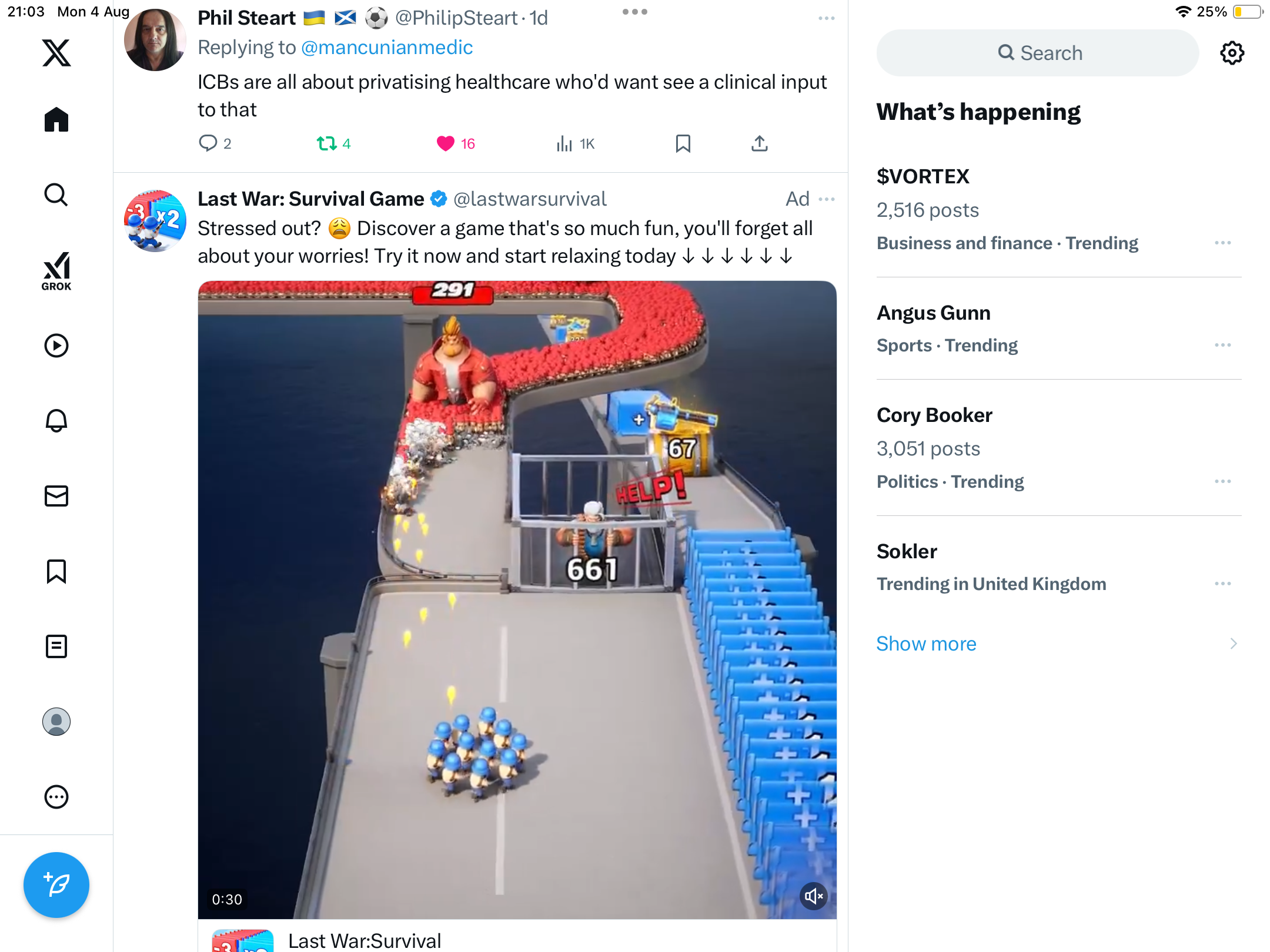Open direct messages envelope
Image resolution: width=1270 pixels, height=952 pixels.
point(56,496)
